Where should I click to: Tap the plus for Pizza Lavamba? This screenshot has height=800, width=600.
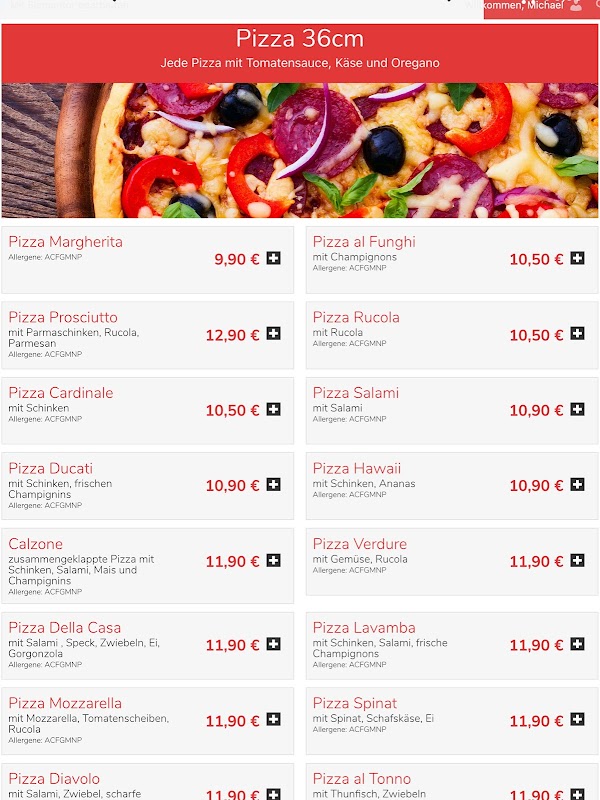click(577, 645)
